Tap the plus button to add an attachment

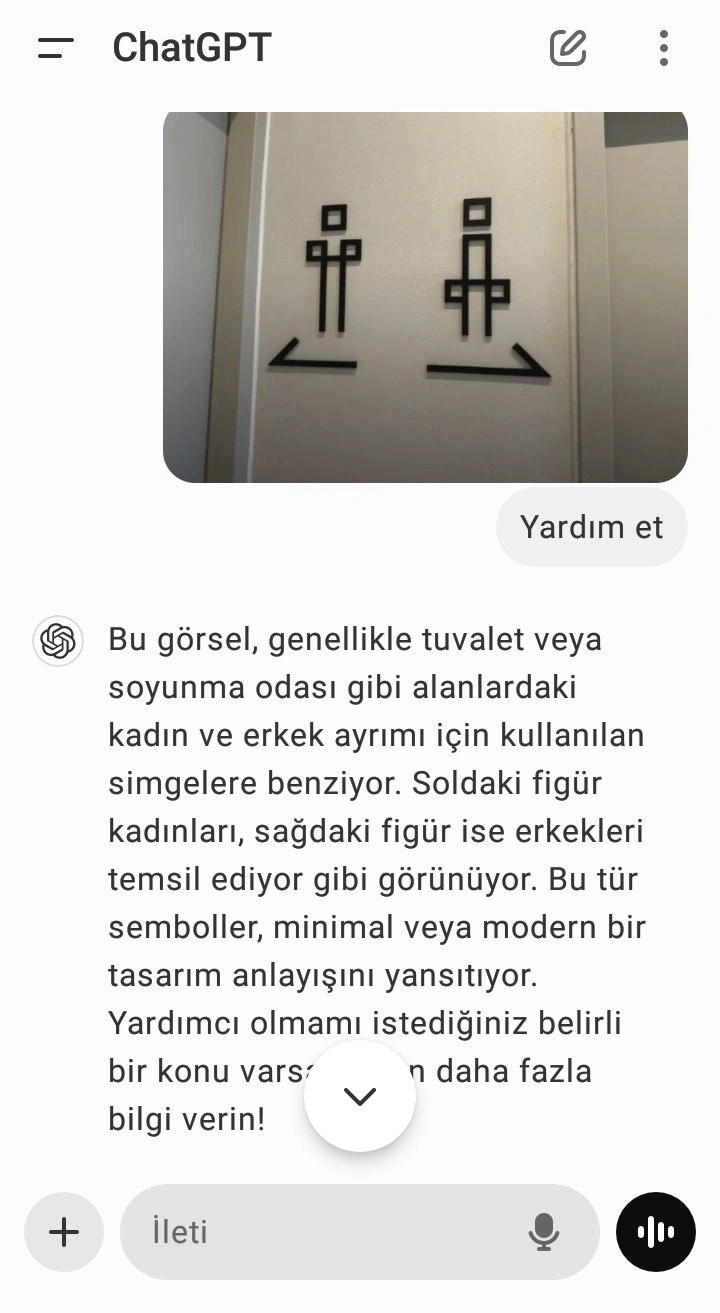(x=64, y=1232)
